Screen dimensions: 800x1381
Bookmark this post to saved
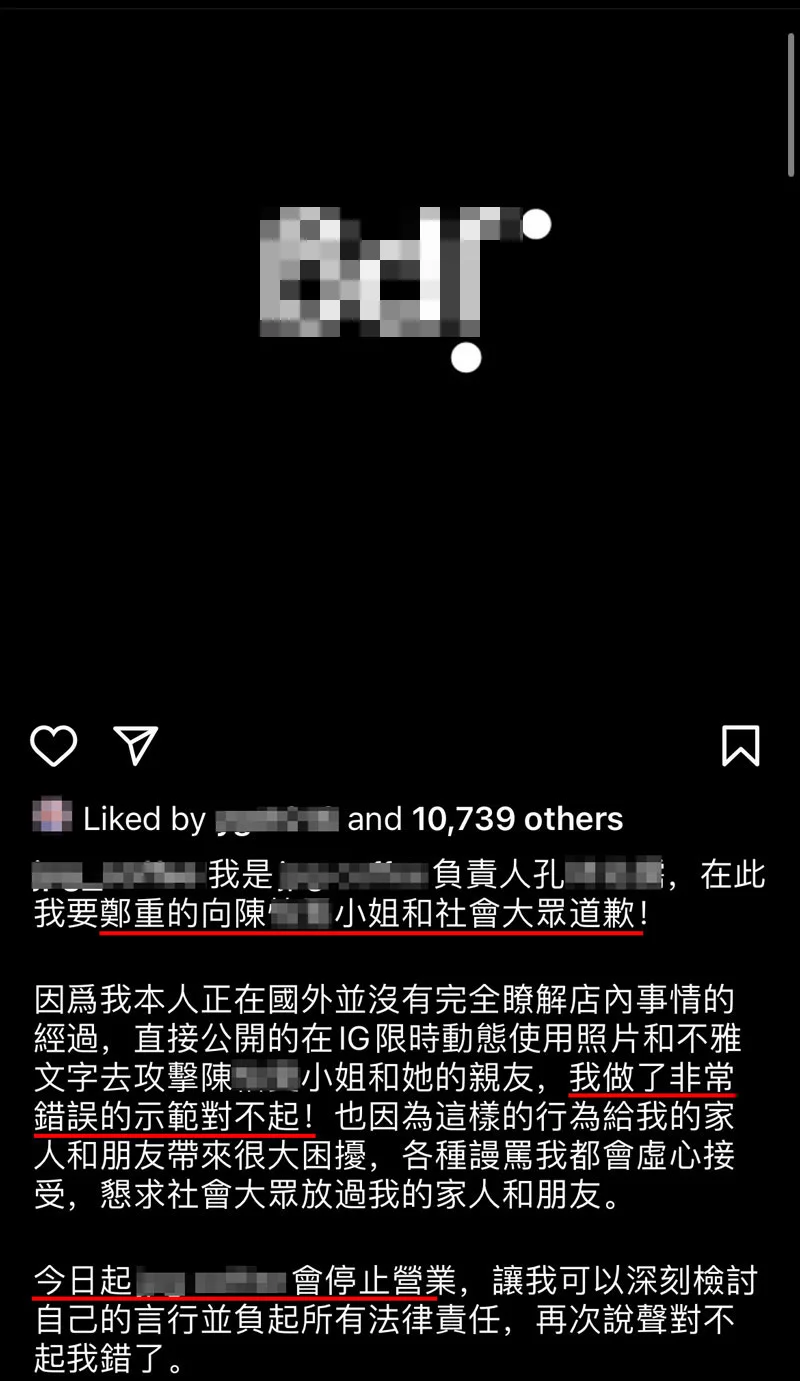740,746
